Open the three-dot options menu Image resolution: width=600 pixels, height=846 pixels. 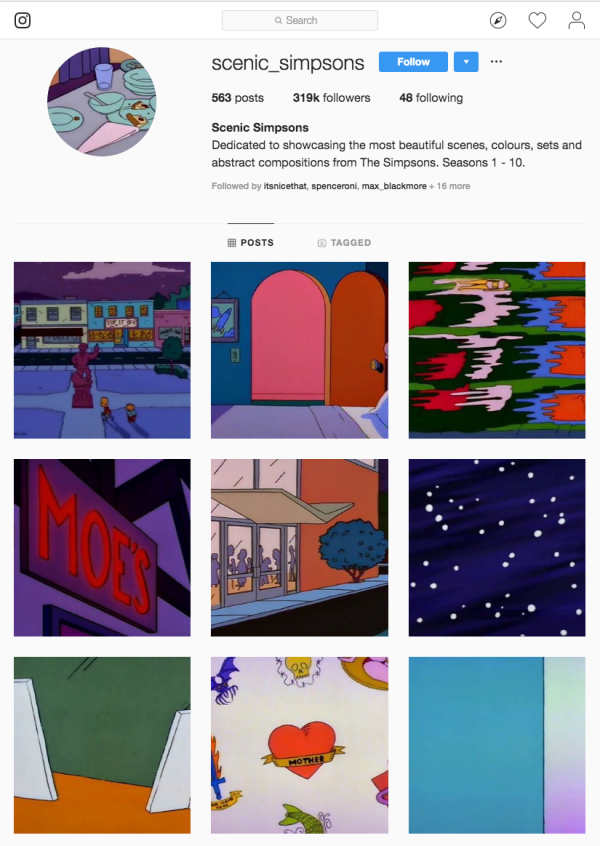click(496, 62)
